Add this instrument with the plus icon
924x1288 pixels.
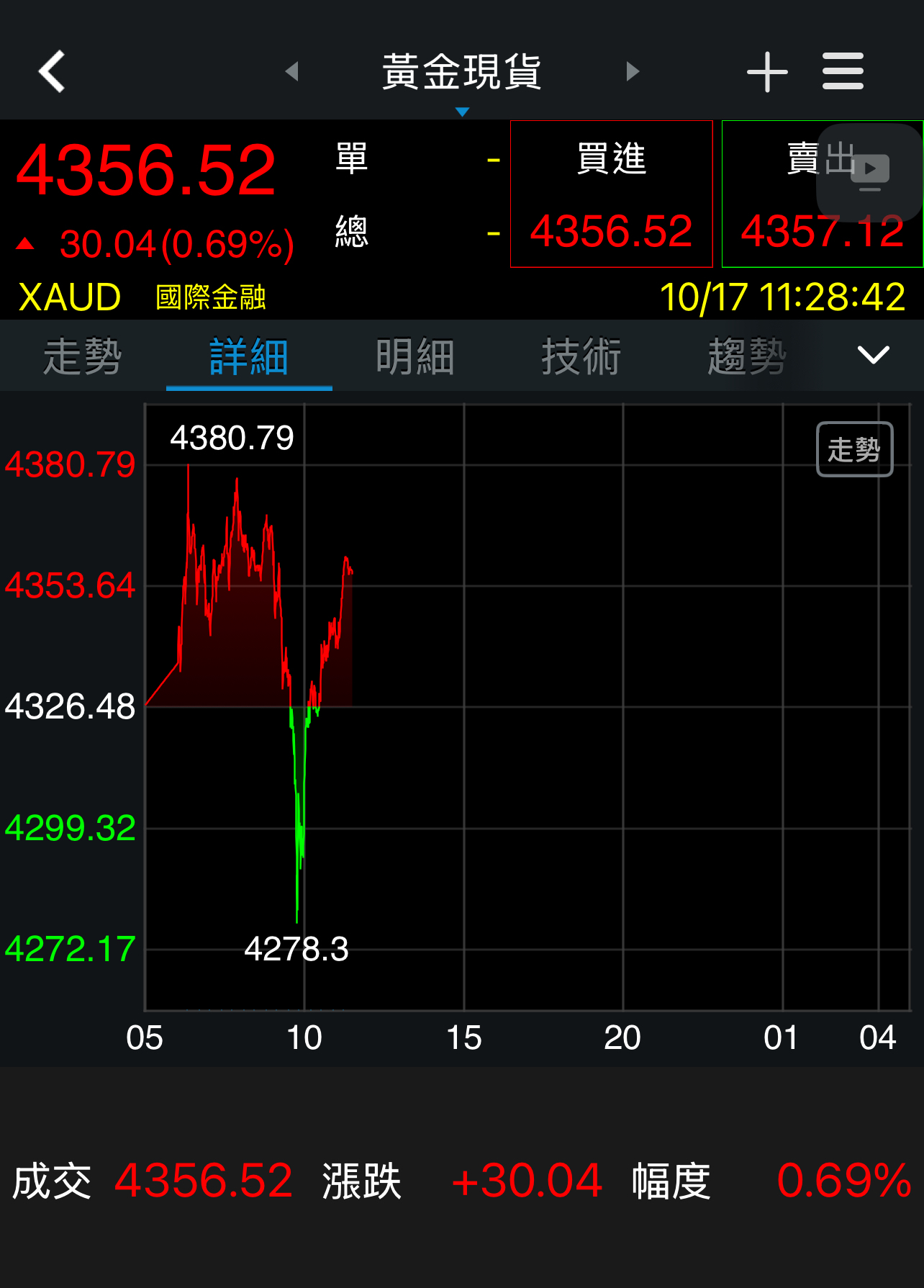pyautogui.click(x=767, y=71)
